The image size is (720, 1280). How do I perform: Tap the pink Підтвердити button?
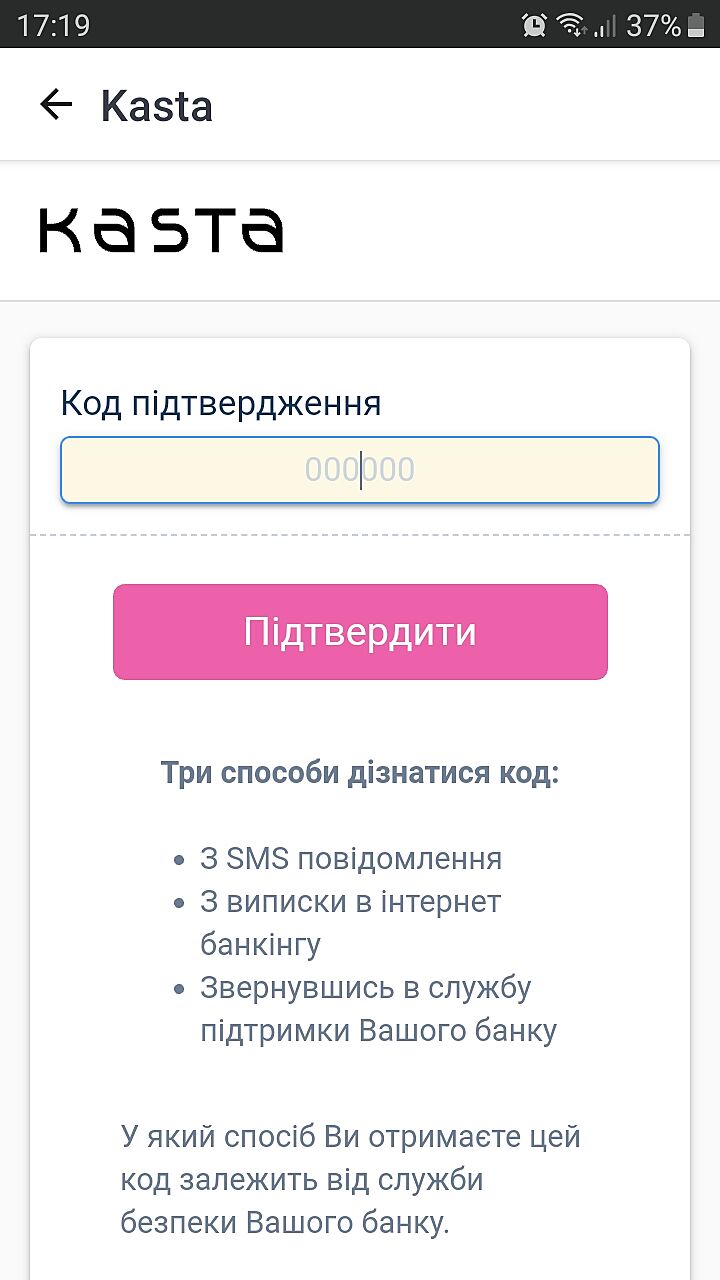[360, 632]
